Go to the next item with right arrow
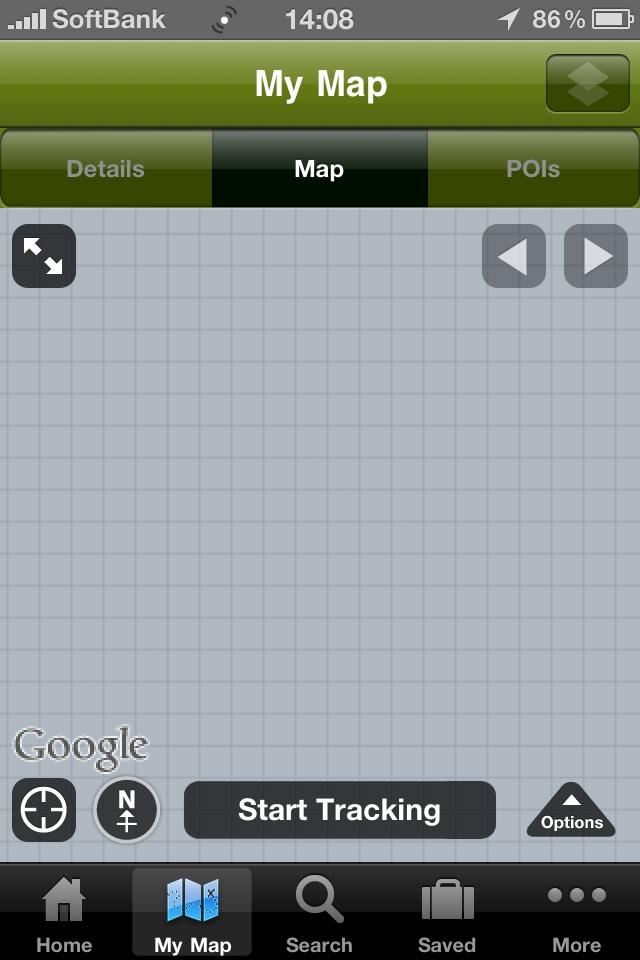The image size is (640, 960). pos(596,256)
